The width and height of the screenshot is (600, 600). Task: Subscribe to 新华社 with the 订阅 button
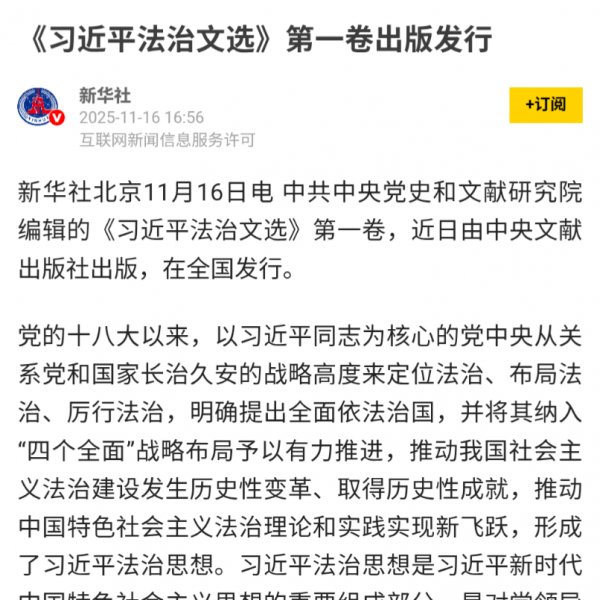coord(545,104)
